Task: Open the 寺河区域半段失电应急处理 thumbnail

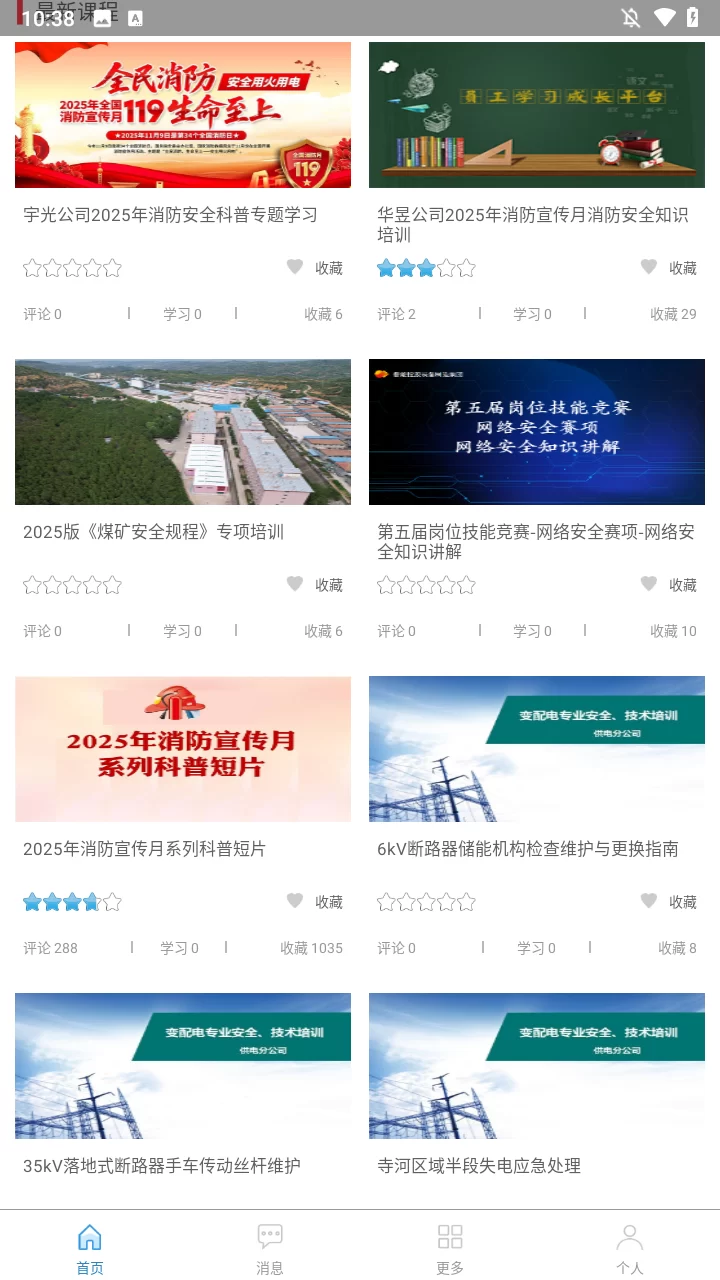Action: pyautogui.click(x=537, y=1066)
